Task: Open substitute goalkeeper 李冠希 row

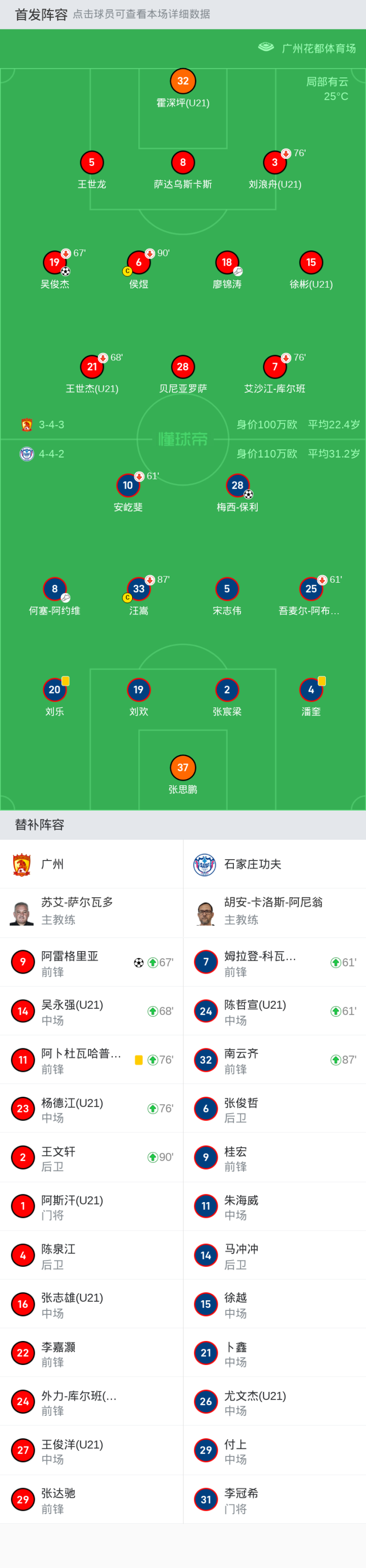Action: [x=275, y=1499]
